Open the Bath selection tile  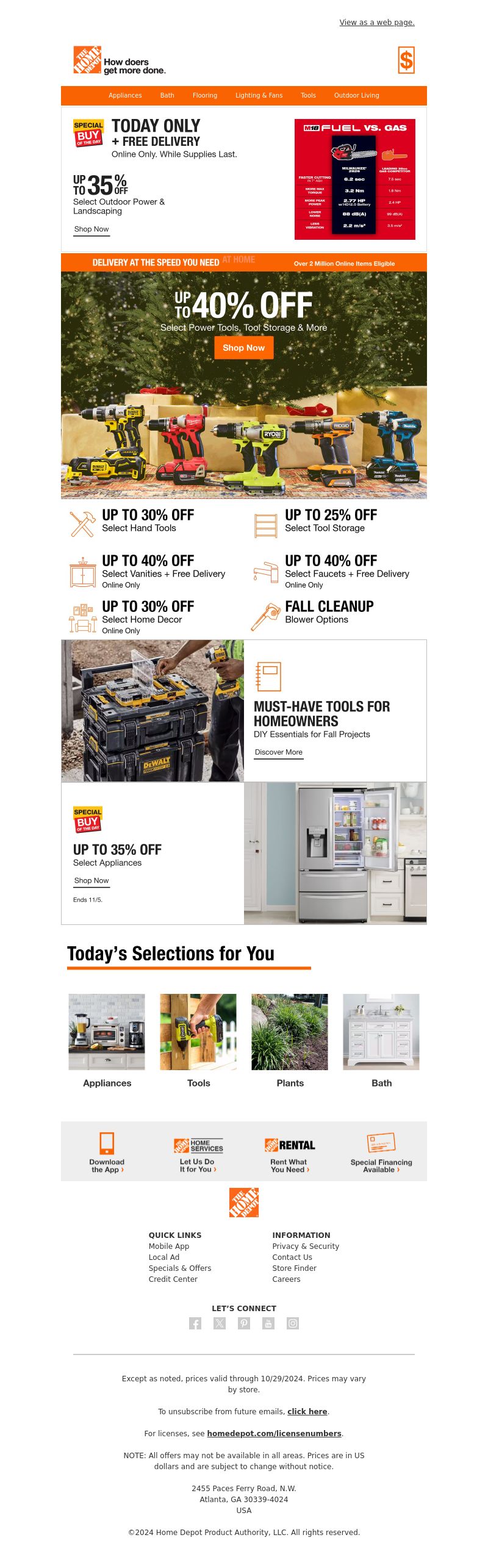click(381, 1040)
